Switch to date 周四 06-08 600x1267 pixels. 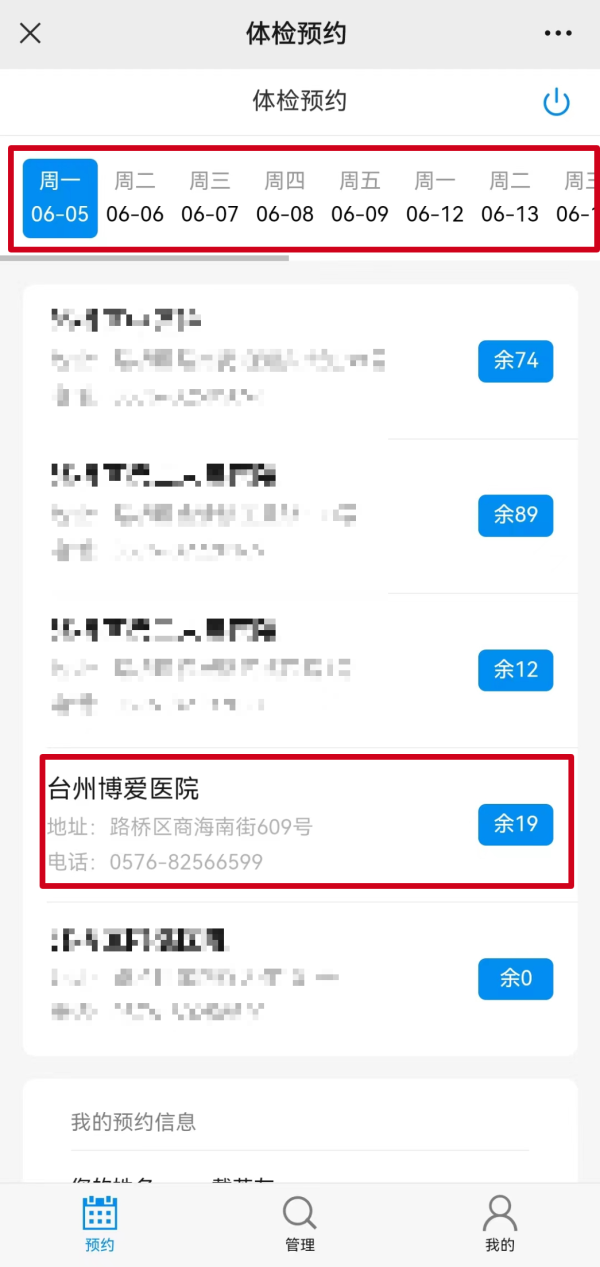(285, 198)
